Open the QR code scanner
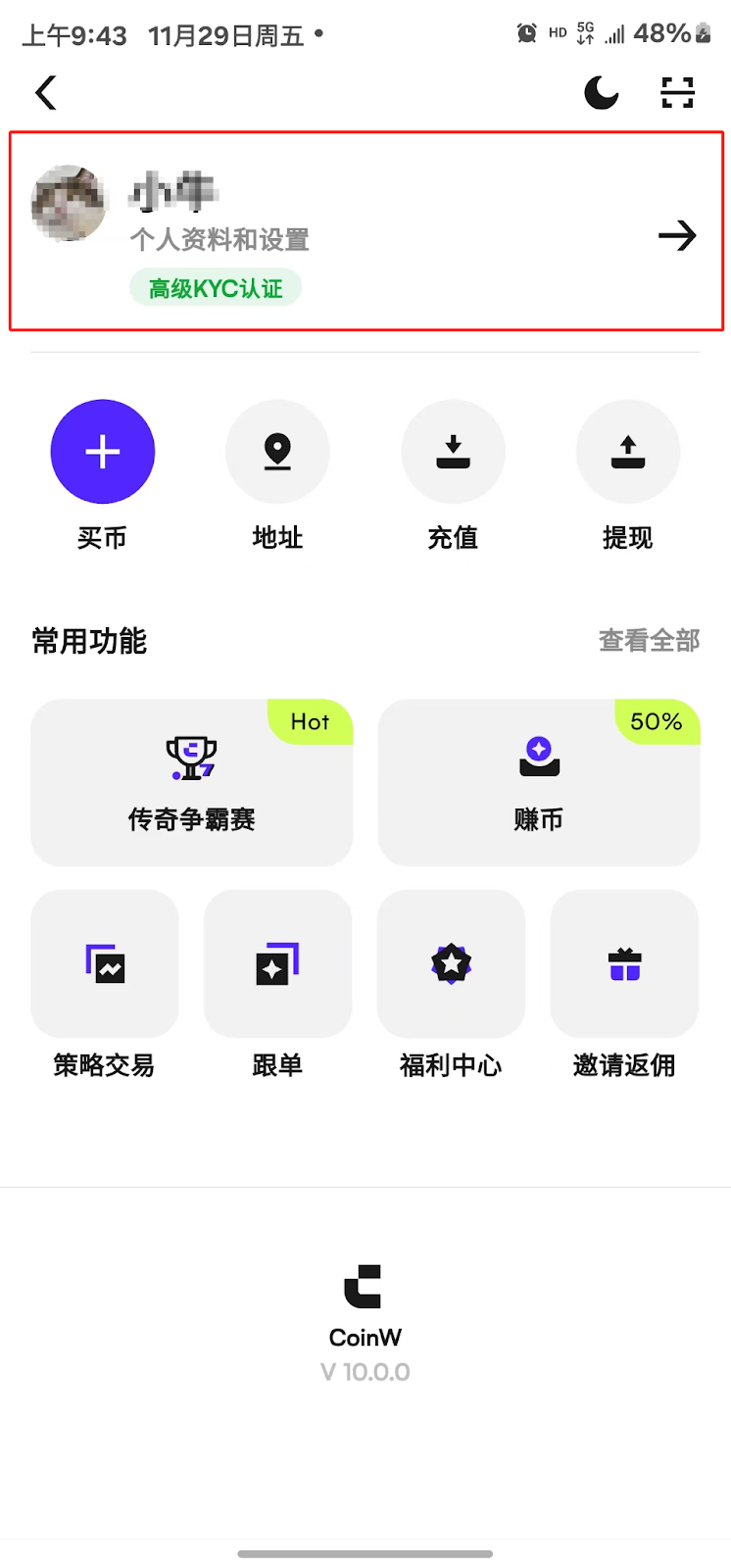The width and height of the screenshot is (731, 1568). pyautogui.click(x=677, y=93)
